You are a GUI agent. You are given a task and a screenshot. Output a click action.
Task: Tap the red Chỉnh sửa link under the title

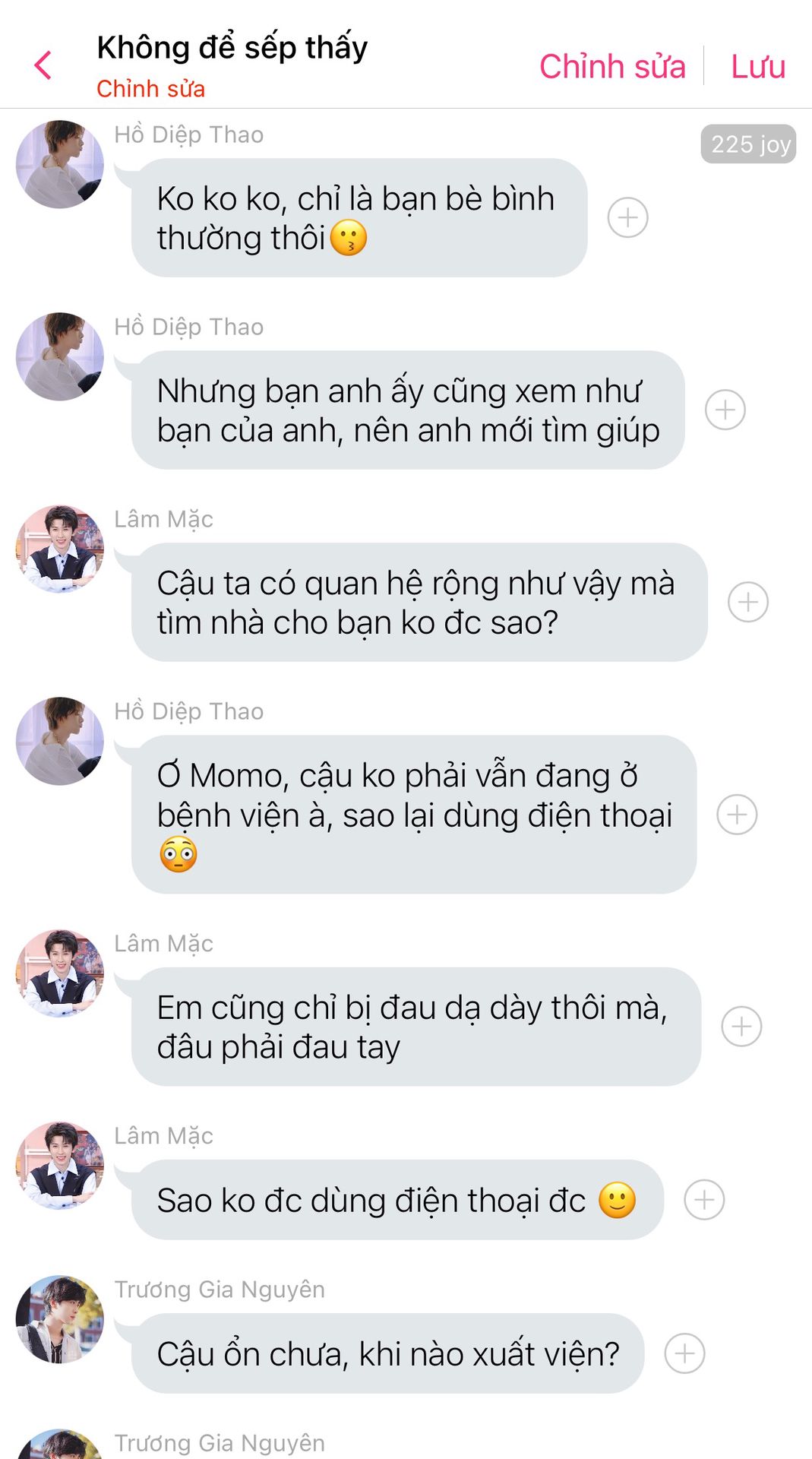(x=150, y=89)
